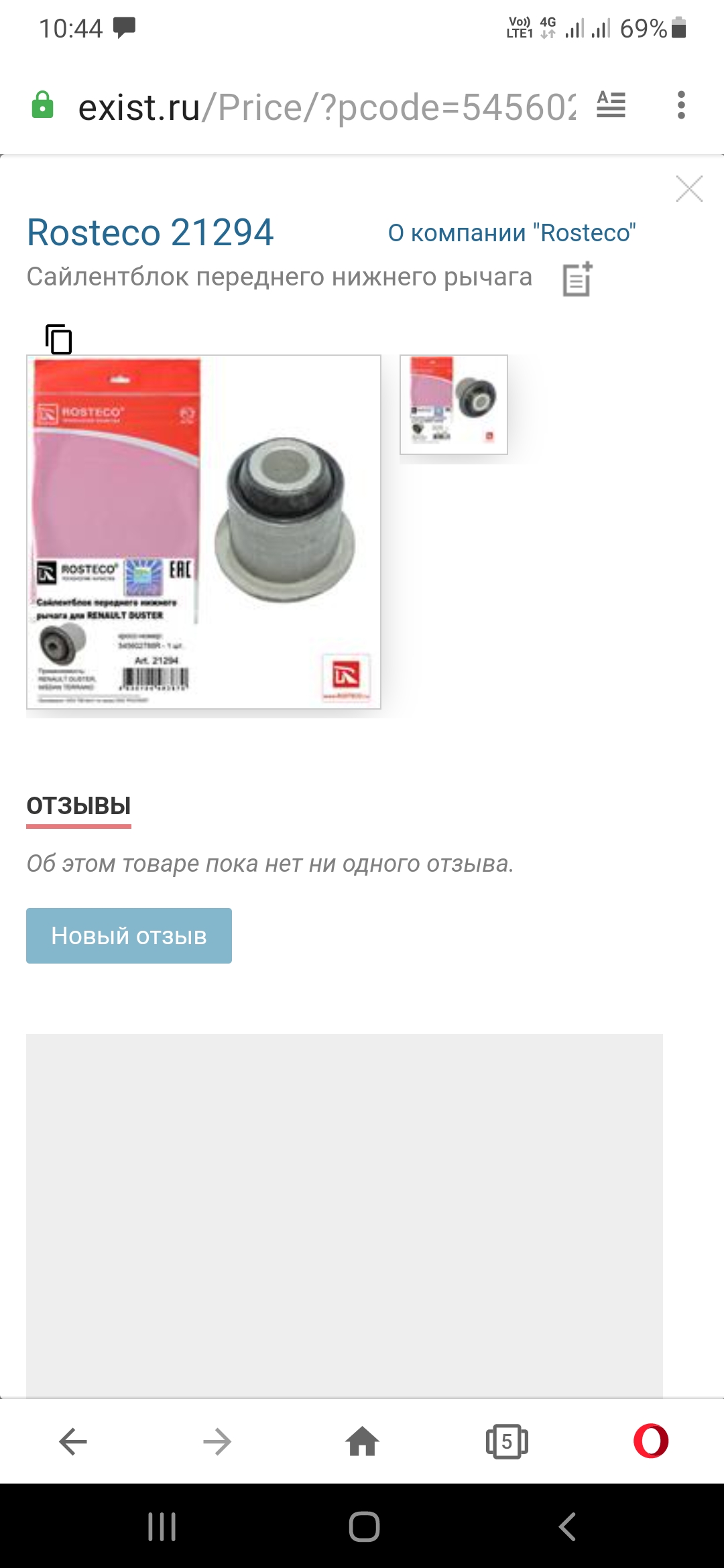View the five open tabs
The image size is (724, 1568).
pyautogui.click(x=507, y=1441)
